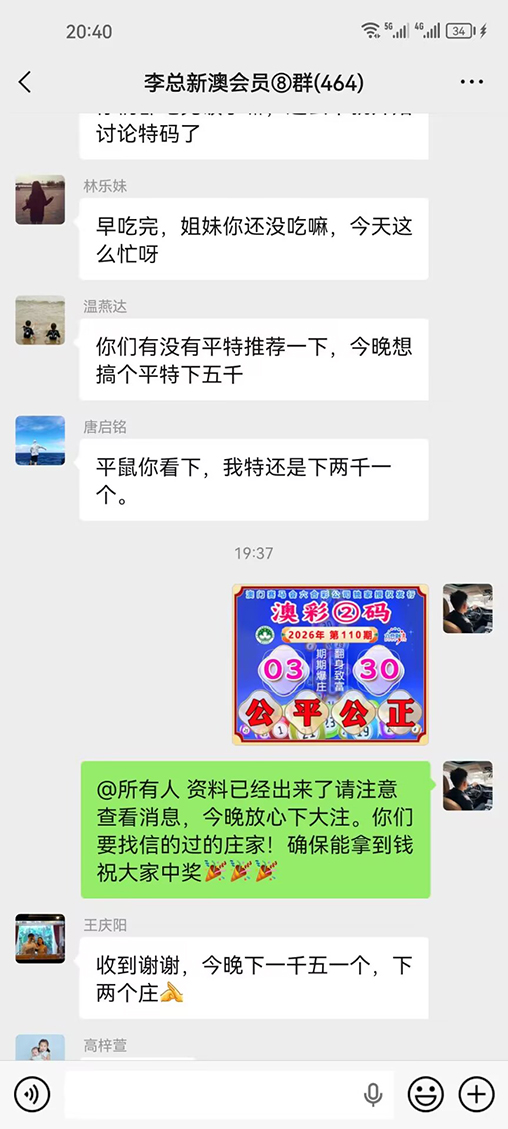
Task: Tap the microphone icon in the text field
Action: (x=373, y=1095)
